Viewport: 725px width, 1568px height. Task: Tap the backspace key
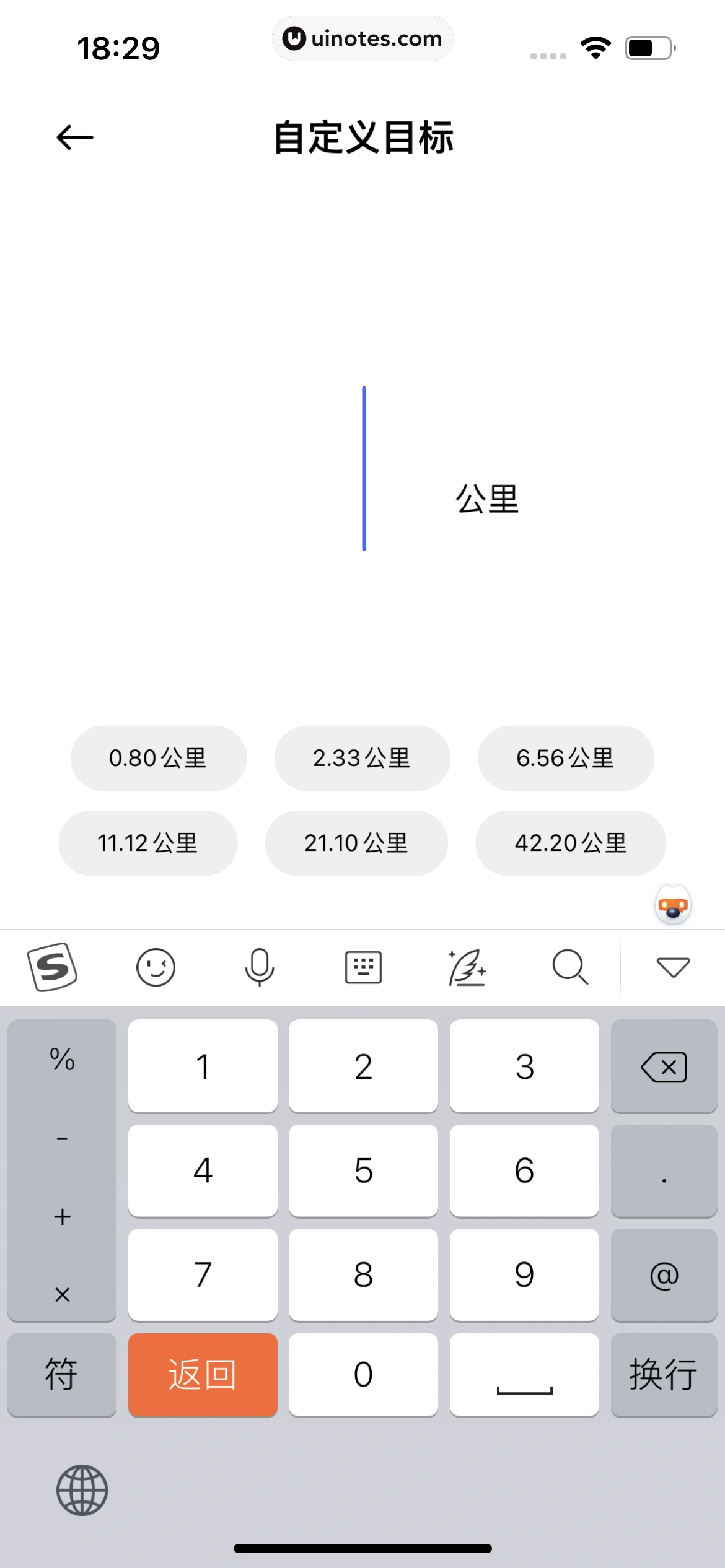[x=664, y=1066]
